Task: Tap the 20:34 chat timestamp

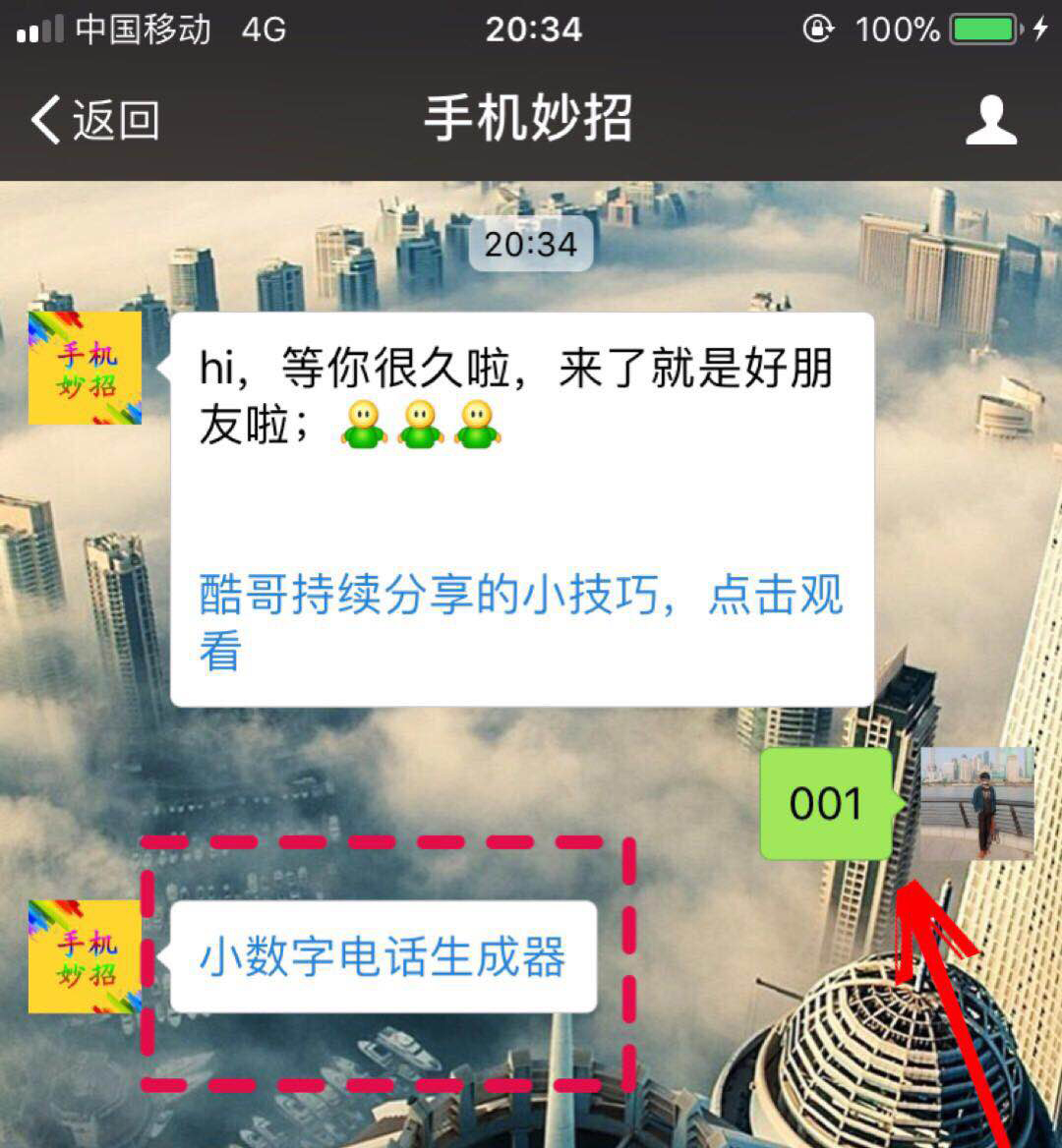Action: (531, 245)
